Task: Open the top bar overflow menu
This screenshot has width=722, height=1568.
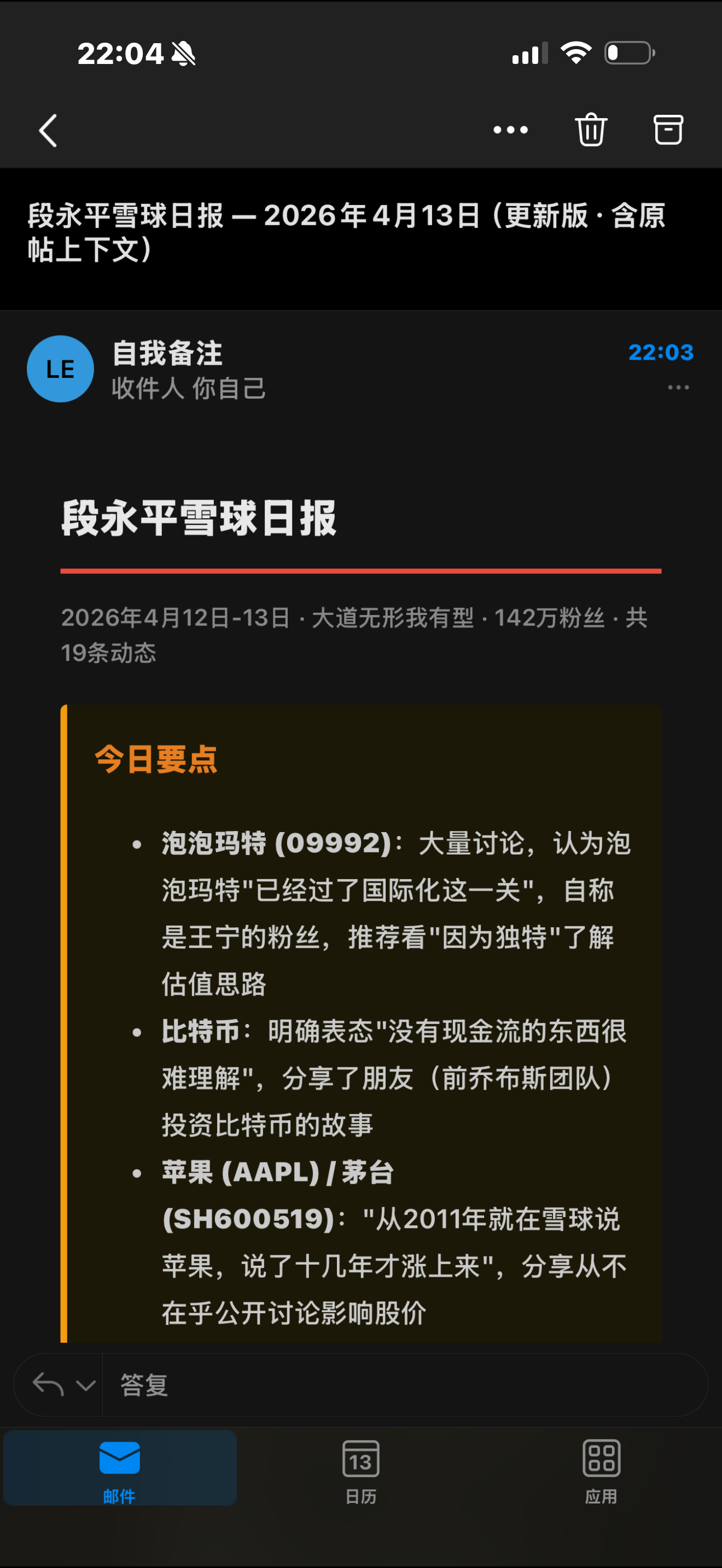Action: (510, 130)
